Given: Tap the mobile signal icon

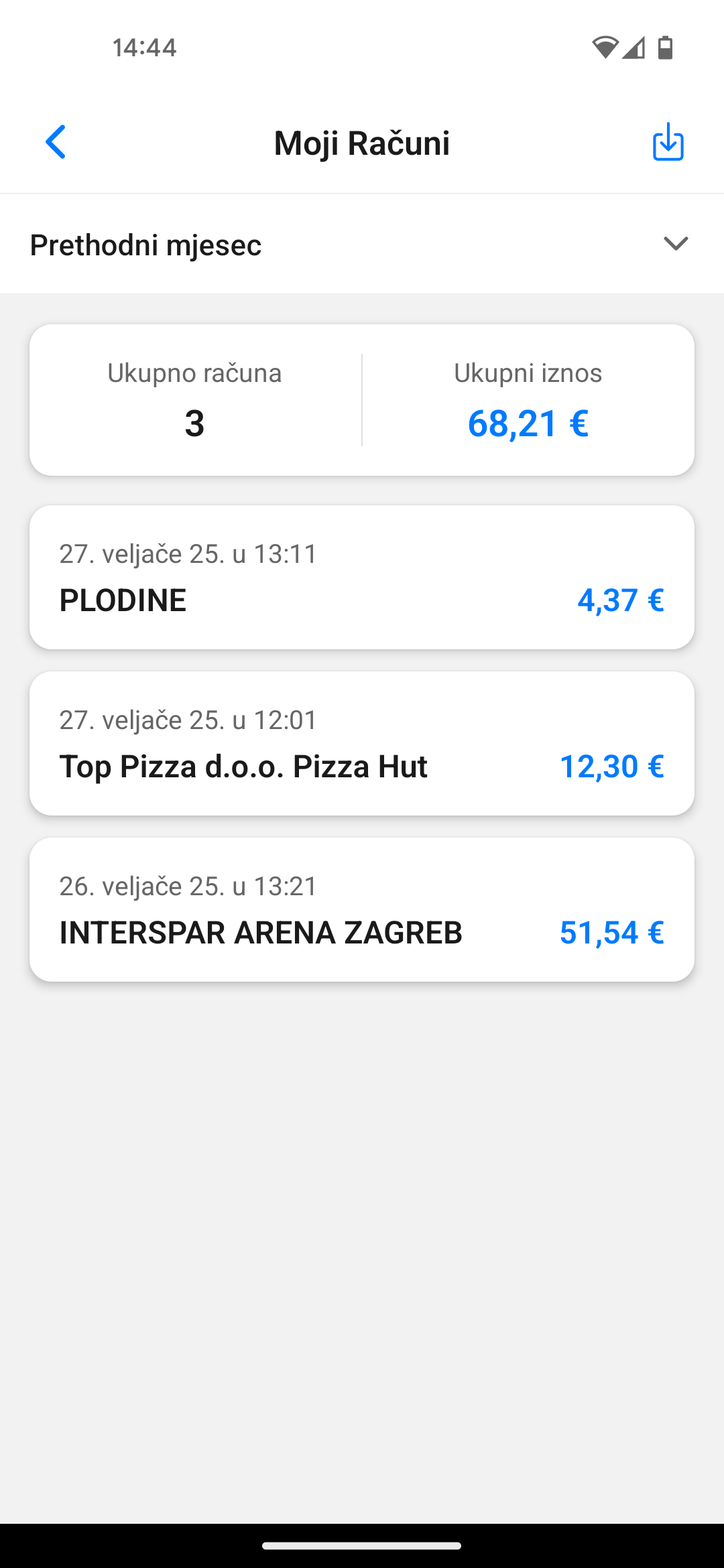Looking at the screenshot, I should (x=636, y=48).
